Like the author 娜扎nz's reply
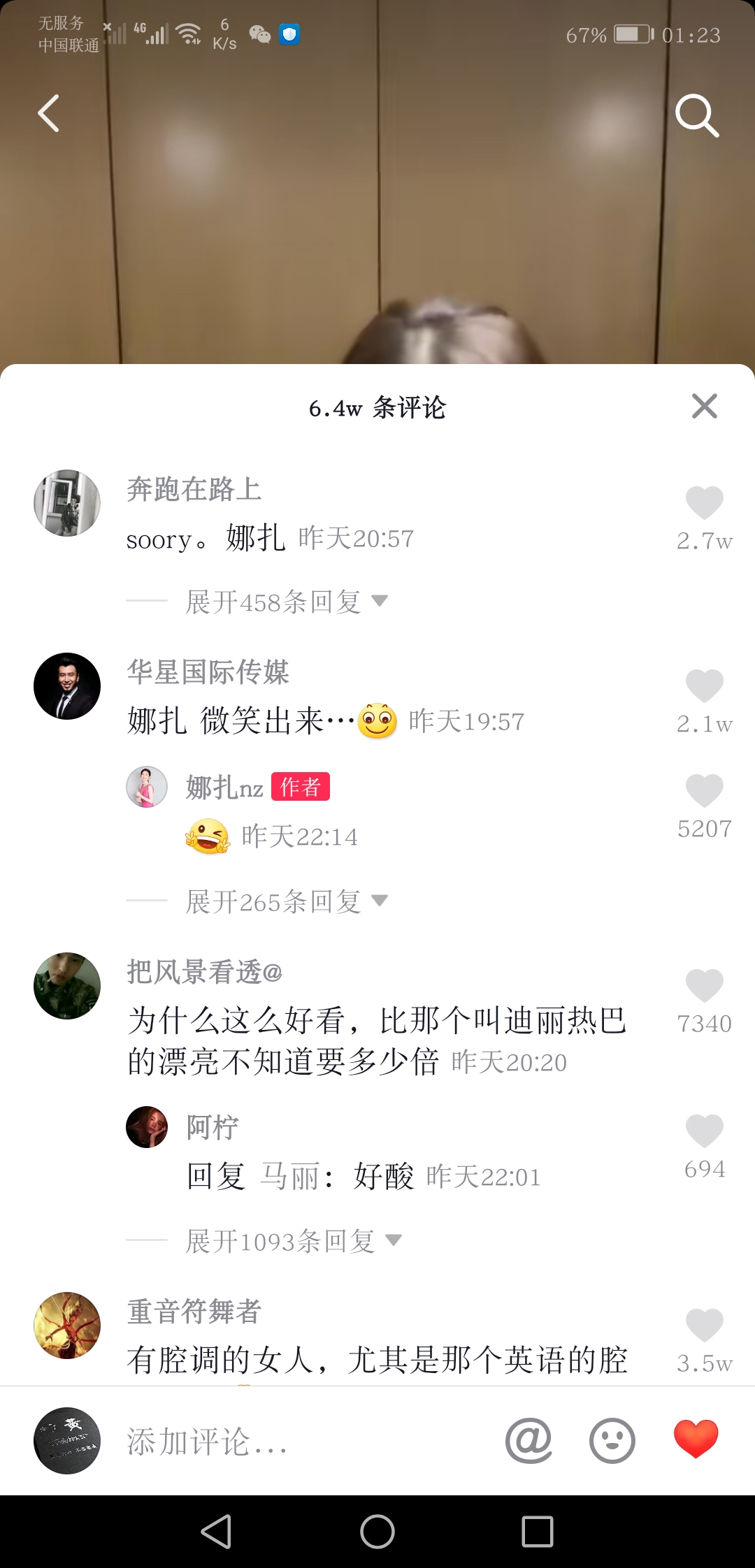 (704, 791)
